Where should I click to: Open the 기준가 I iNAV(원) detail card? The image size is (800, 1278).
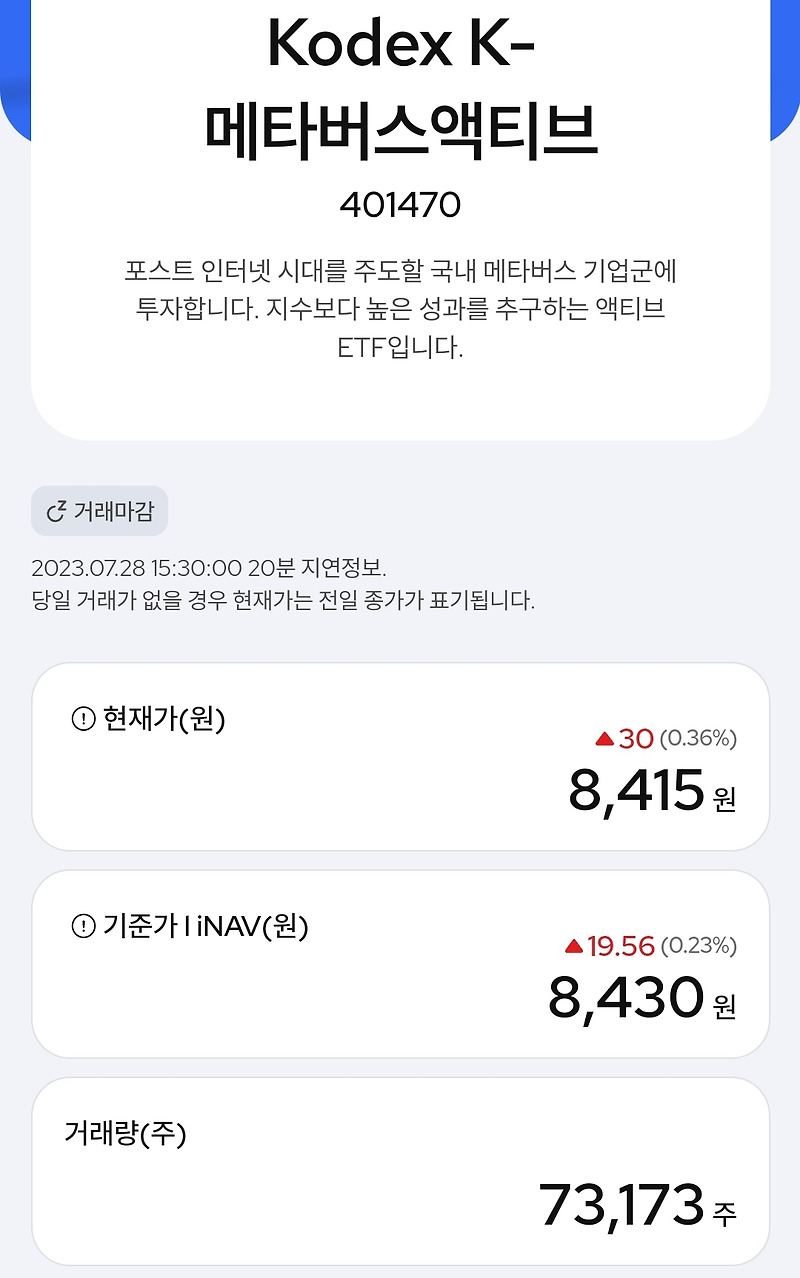[x=400, y=962]
